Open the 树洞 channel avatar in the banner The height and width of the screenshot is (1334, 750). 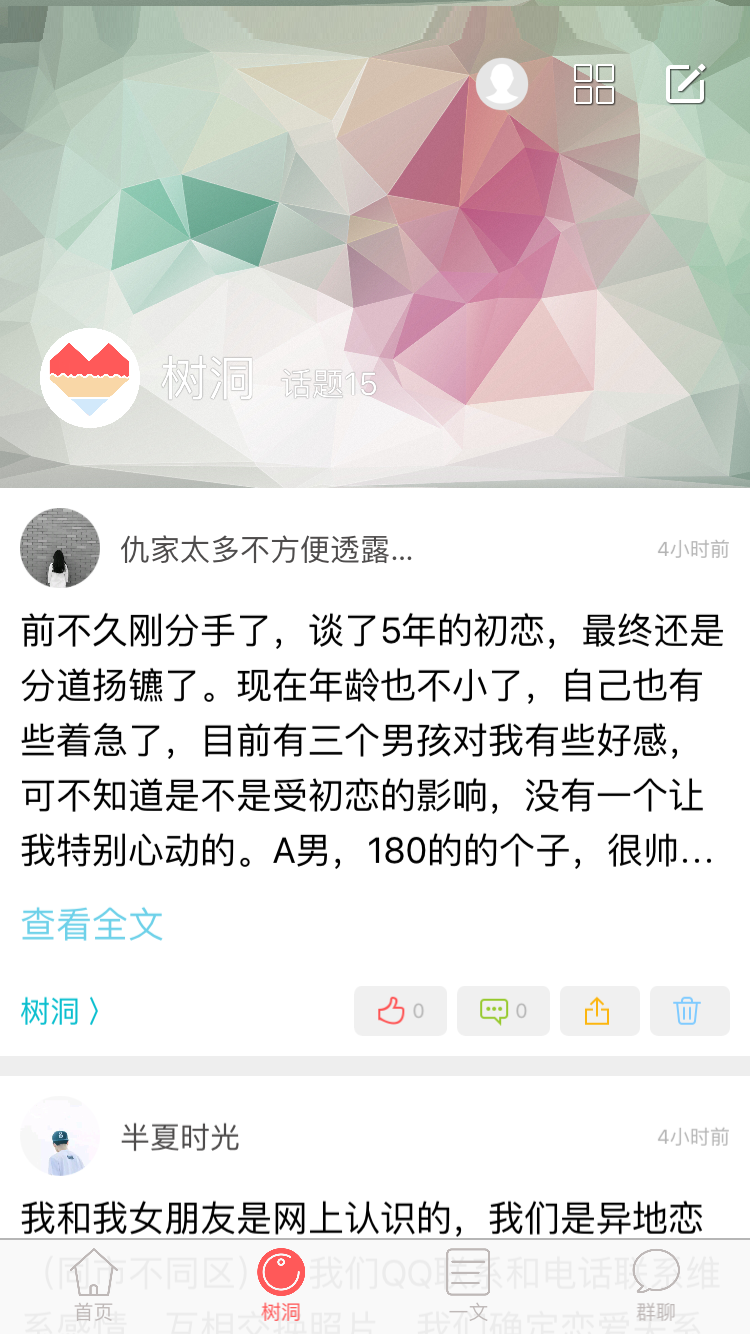point(90,378)
